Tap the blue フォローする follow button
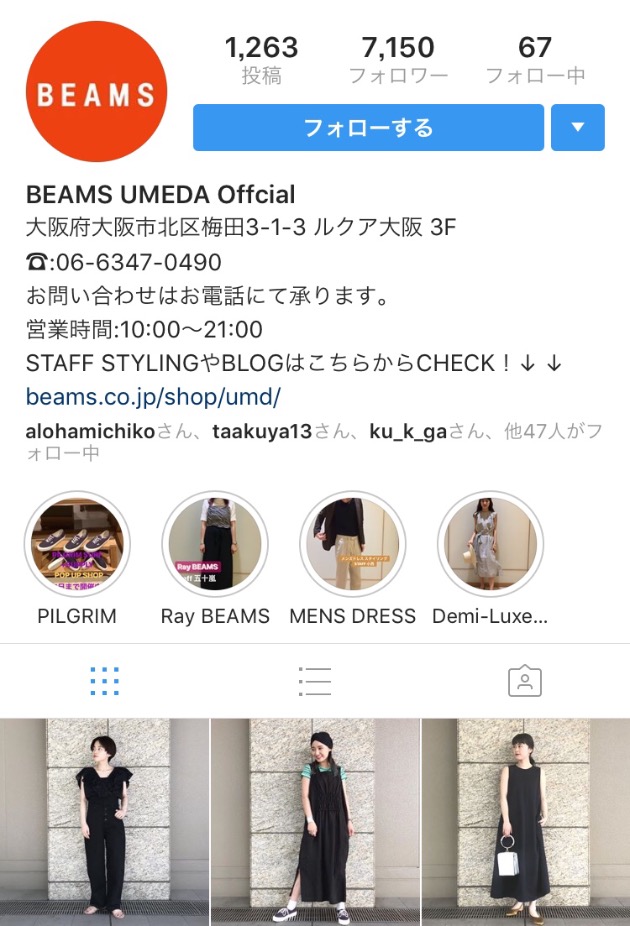Image resolution: width=630 pixels, height=926 pixels. point(368,128)
